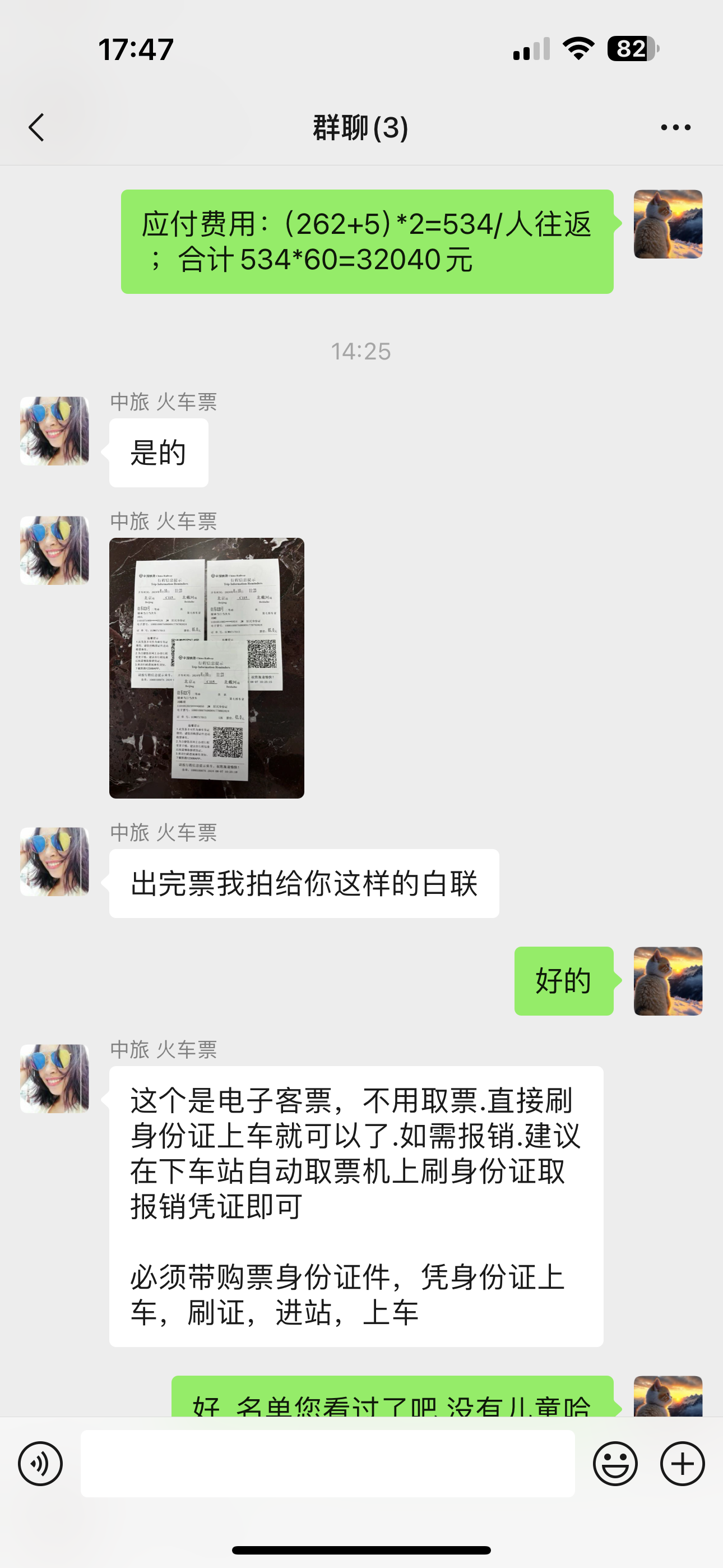Open the group chat options menu
The width and height of the screenshot is (723, 1568).
click(675, 128)
